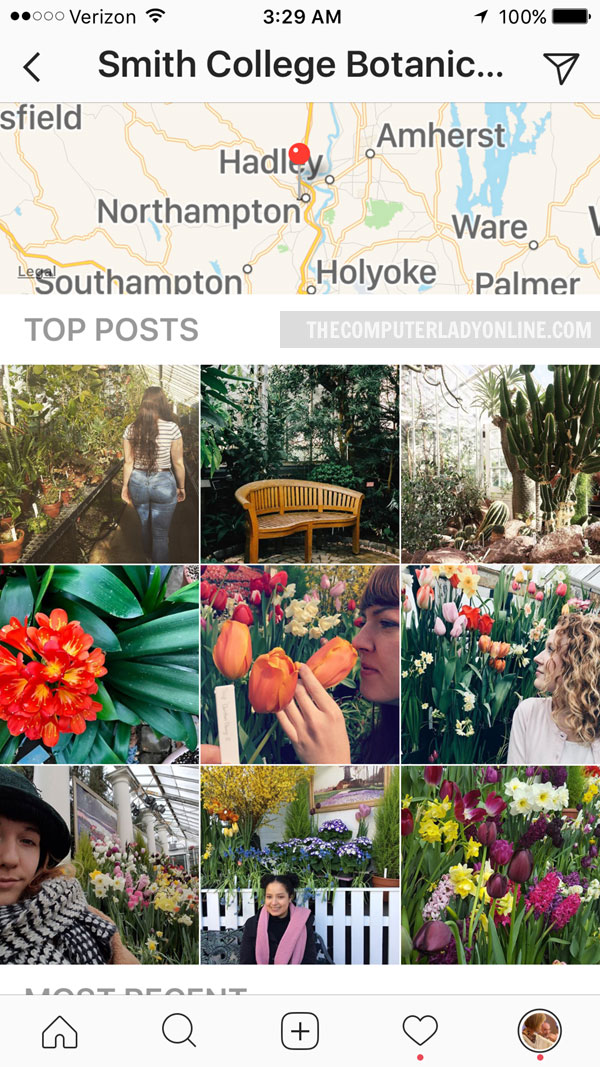The image size is (600, 1067).
Task: Create a new post with the plus tab
Action: (x=300, y=1032)
